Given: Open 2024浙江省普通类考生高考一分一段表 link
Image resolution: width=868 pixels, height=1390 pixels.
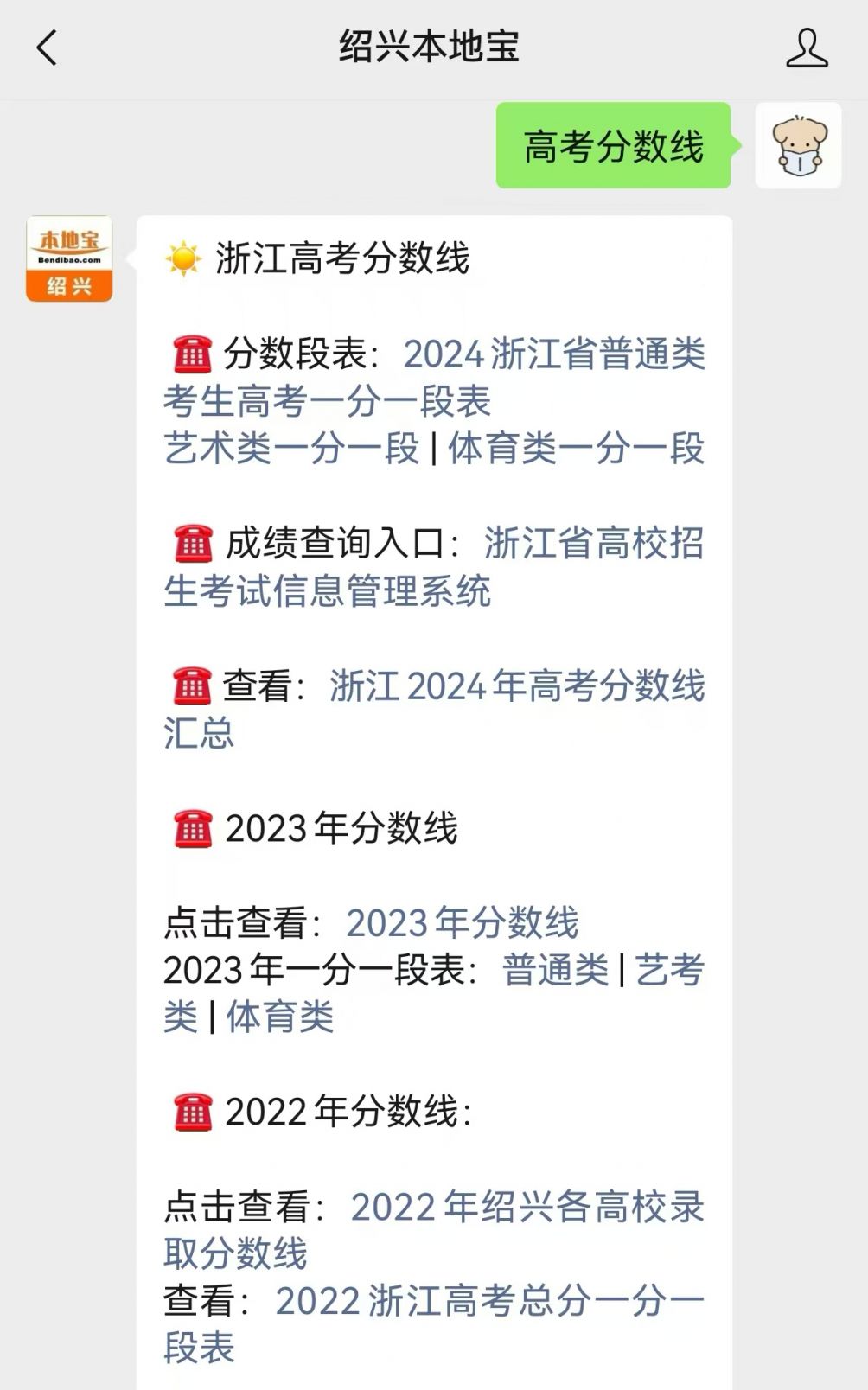Looking at the screenshot, I should pos(435,378).
